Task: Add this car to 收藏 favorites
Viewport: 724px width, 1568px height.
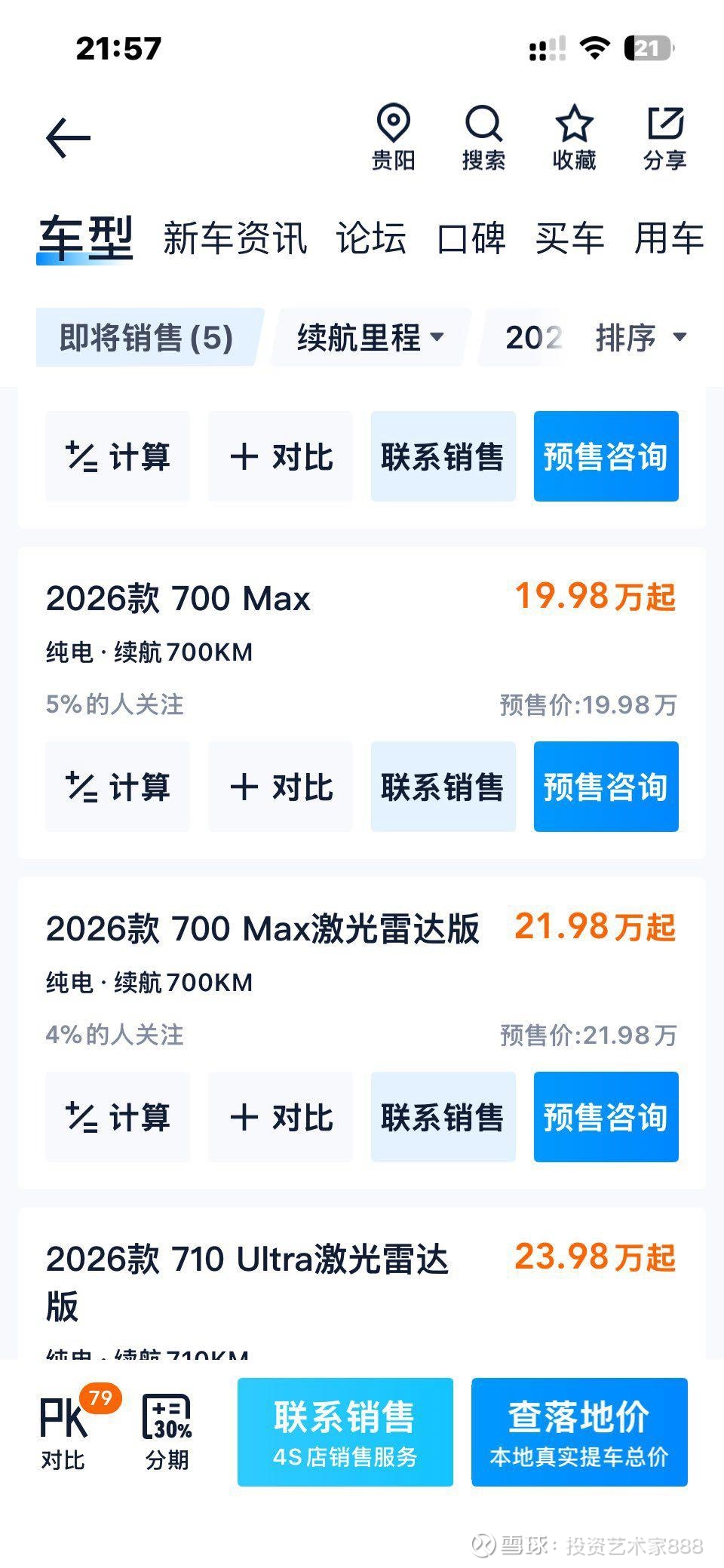Action: coord(574,138)
